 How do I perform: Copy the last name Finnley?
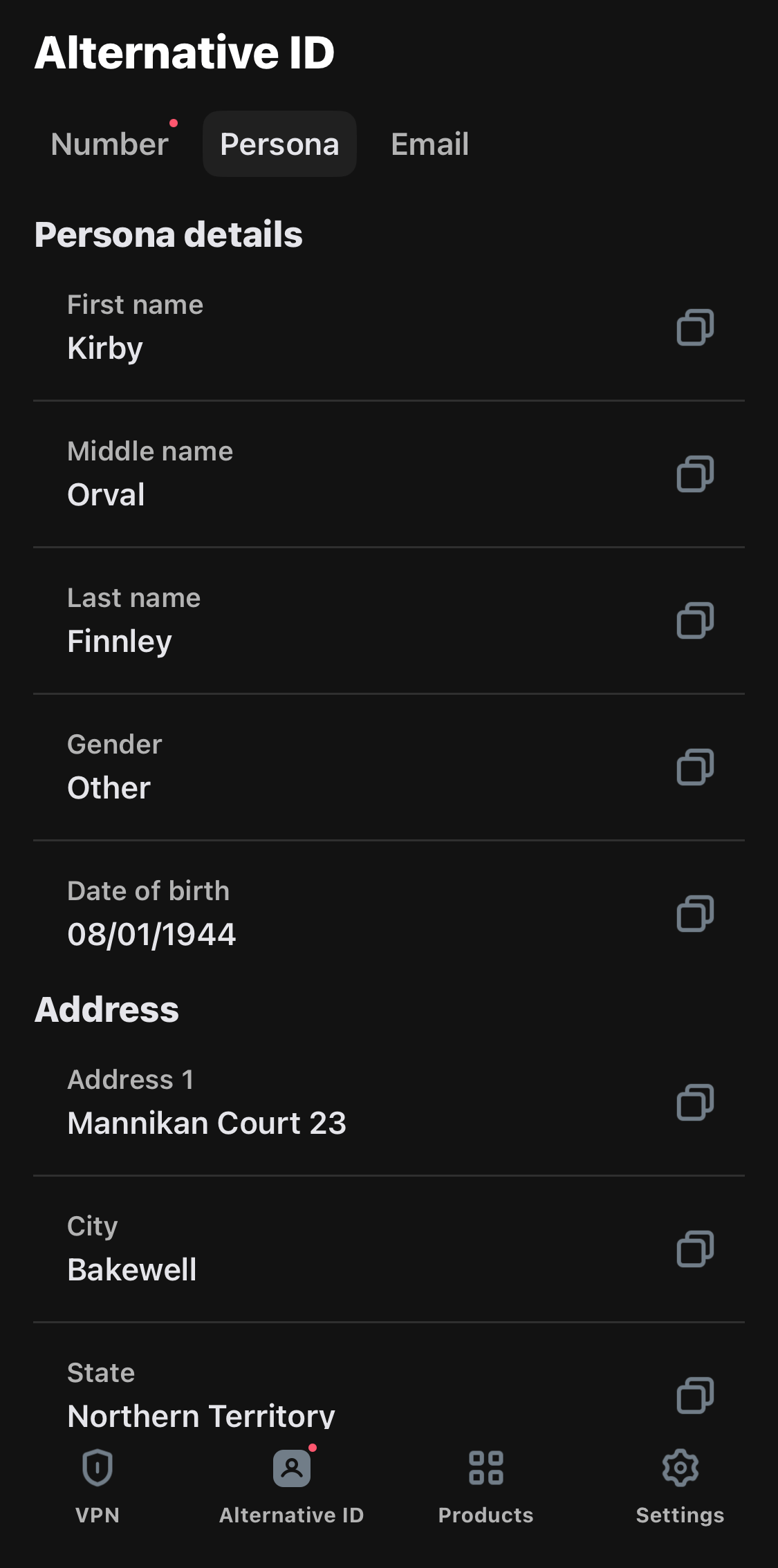coord(696,622)
